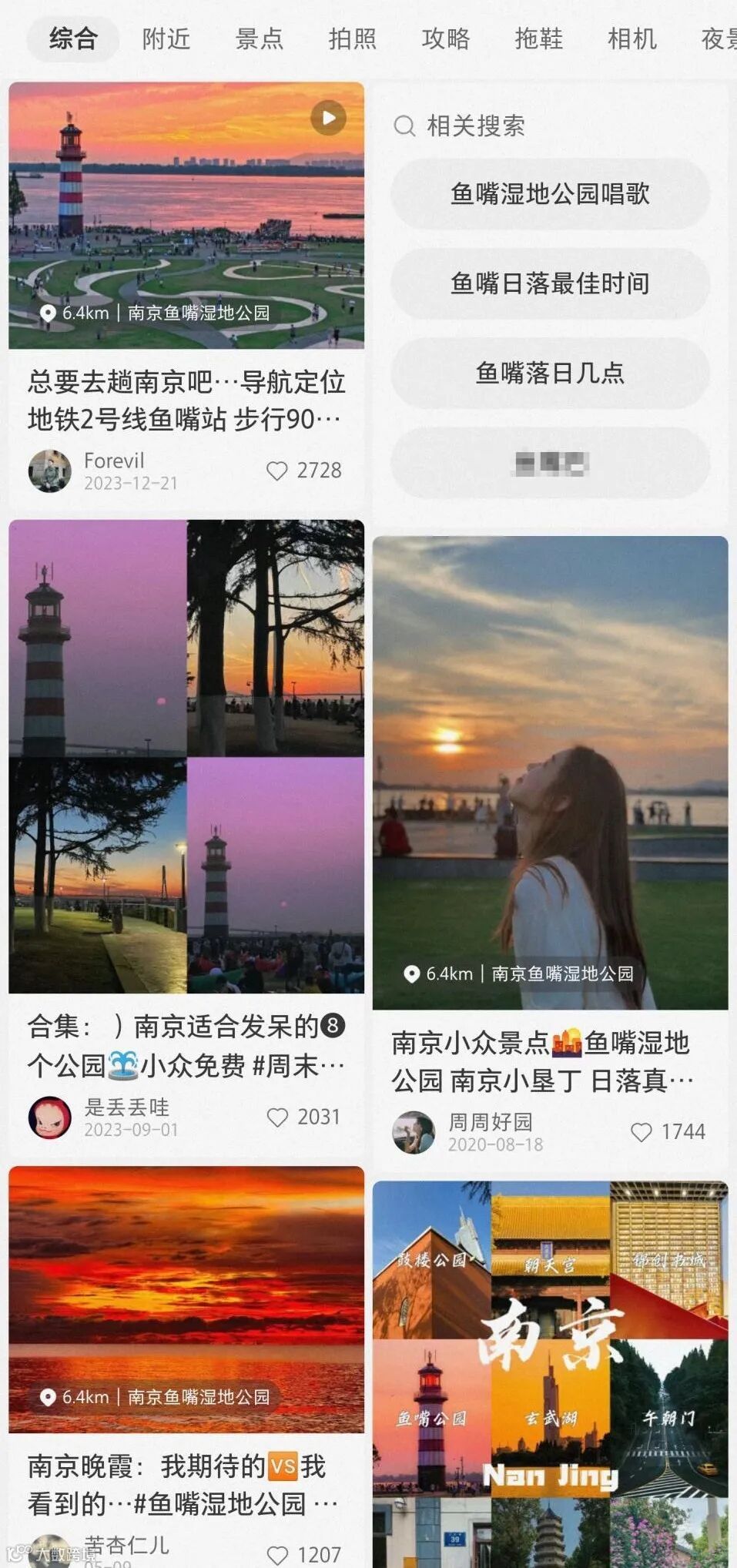
Task: Open the 总要去趟南京吧 video post
Action: 186,216
